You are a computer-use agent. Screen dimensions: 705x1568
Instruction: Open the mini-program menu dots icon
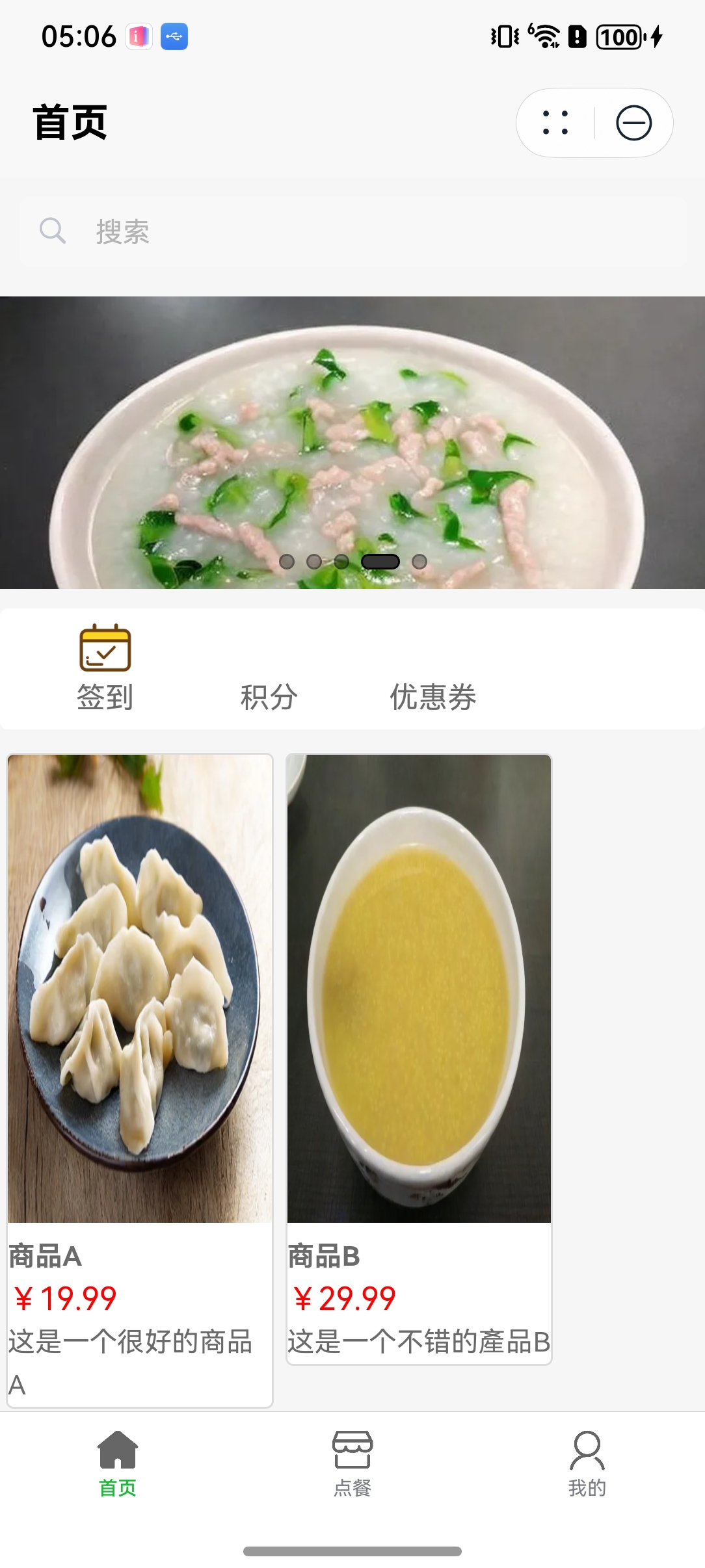point(553,122)
